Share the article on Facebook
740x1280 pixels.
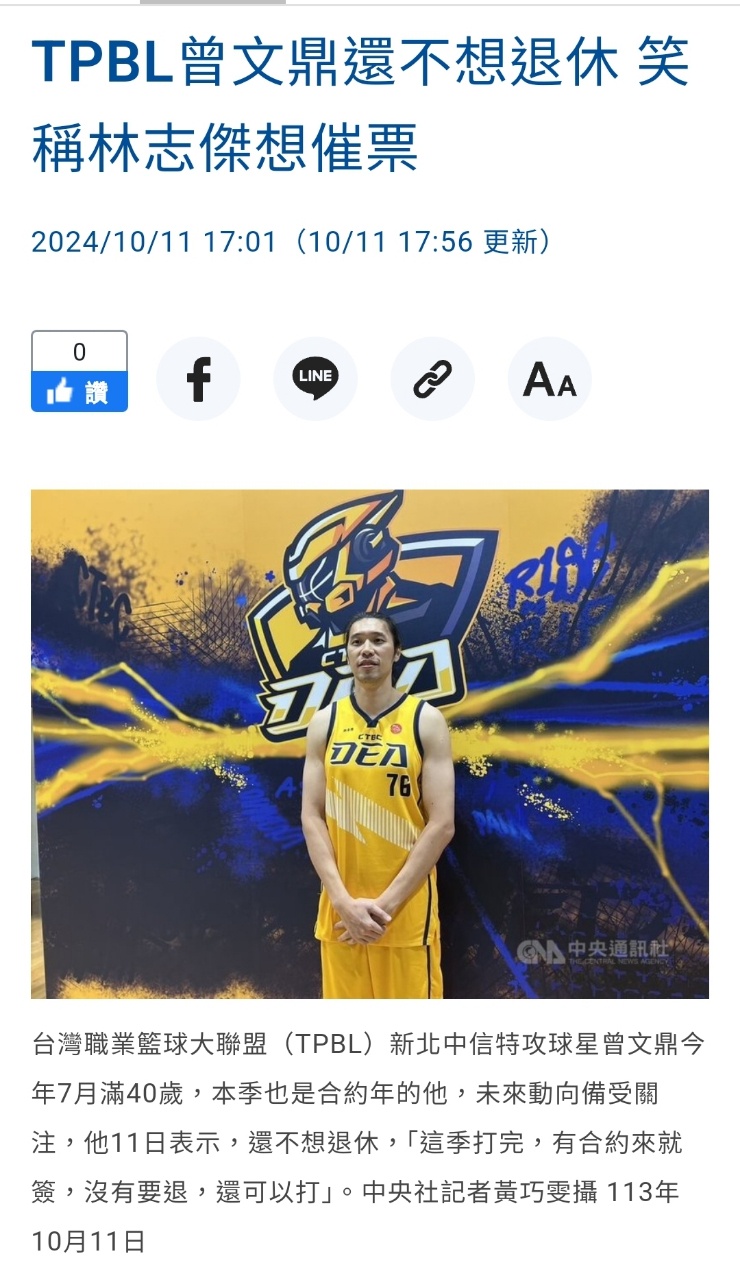[198, 379]
